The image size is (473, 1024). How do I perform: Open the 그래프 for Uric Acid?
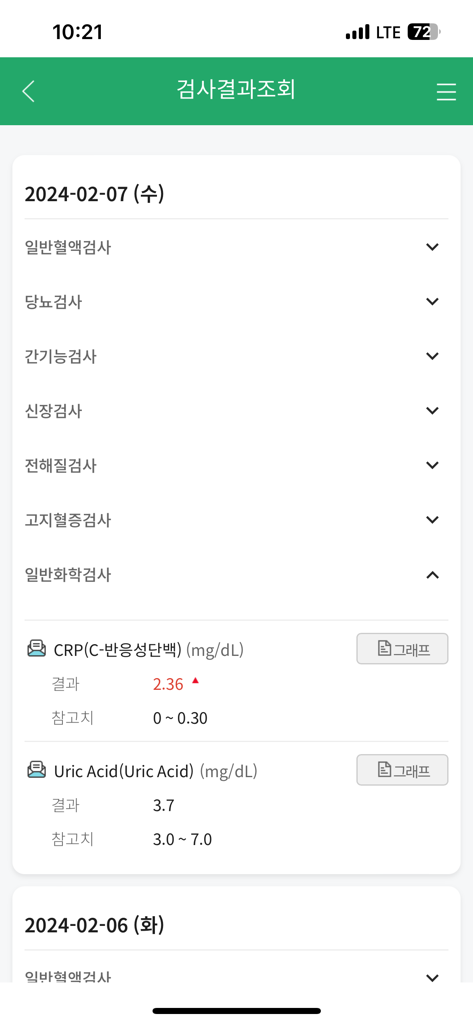click(402, 770)
